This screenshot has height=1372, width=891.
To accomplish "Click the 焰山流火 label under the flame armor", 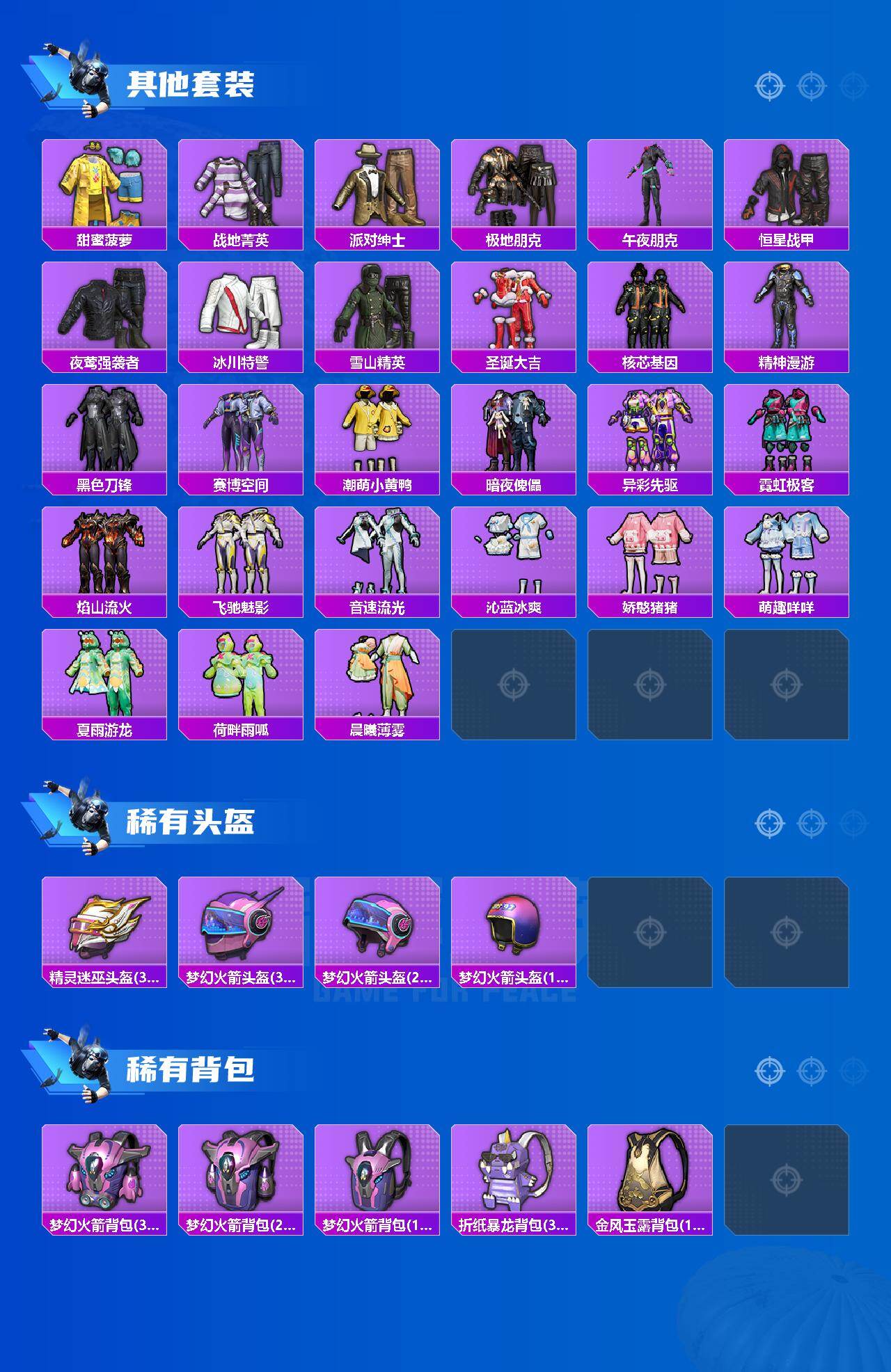I will click(103, 607).
